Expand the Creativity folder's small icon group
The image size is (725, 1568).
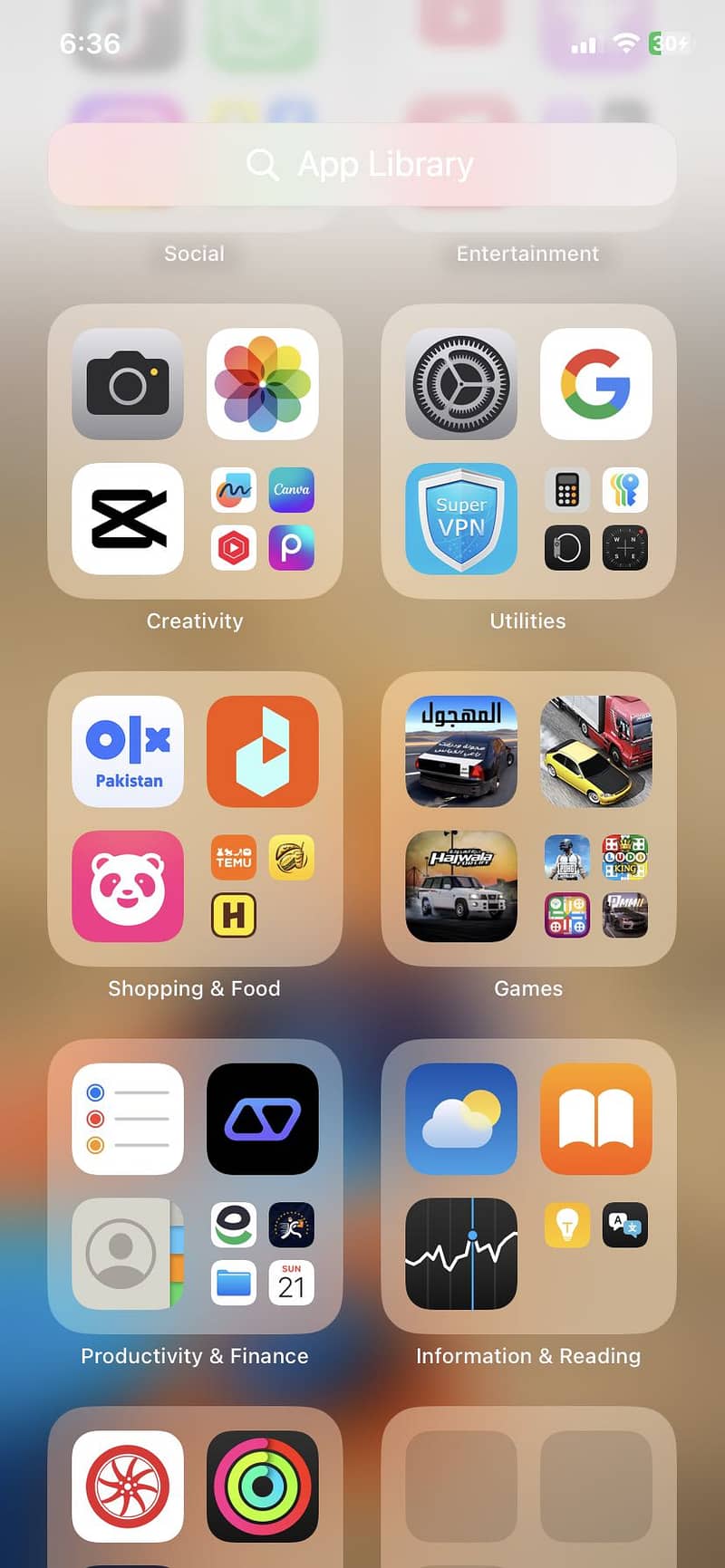click(262, 518)
